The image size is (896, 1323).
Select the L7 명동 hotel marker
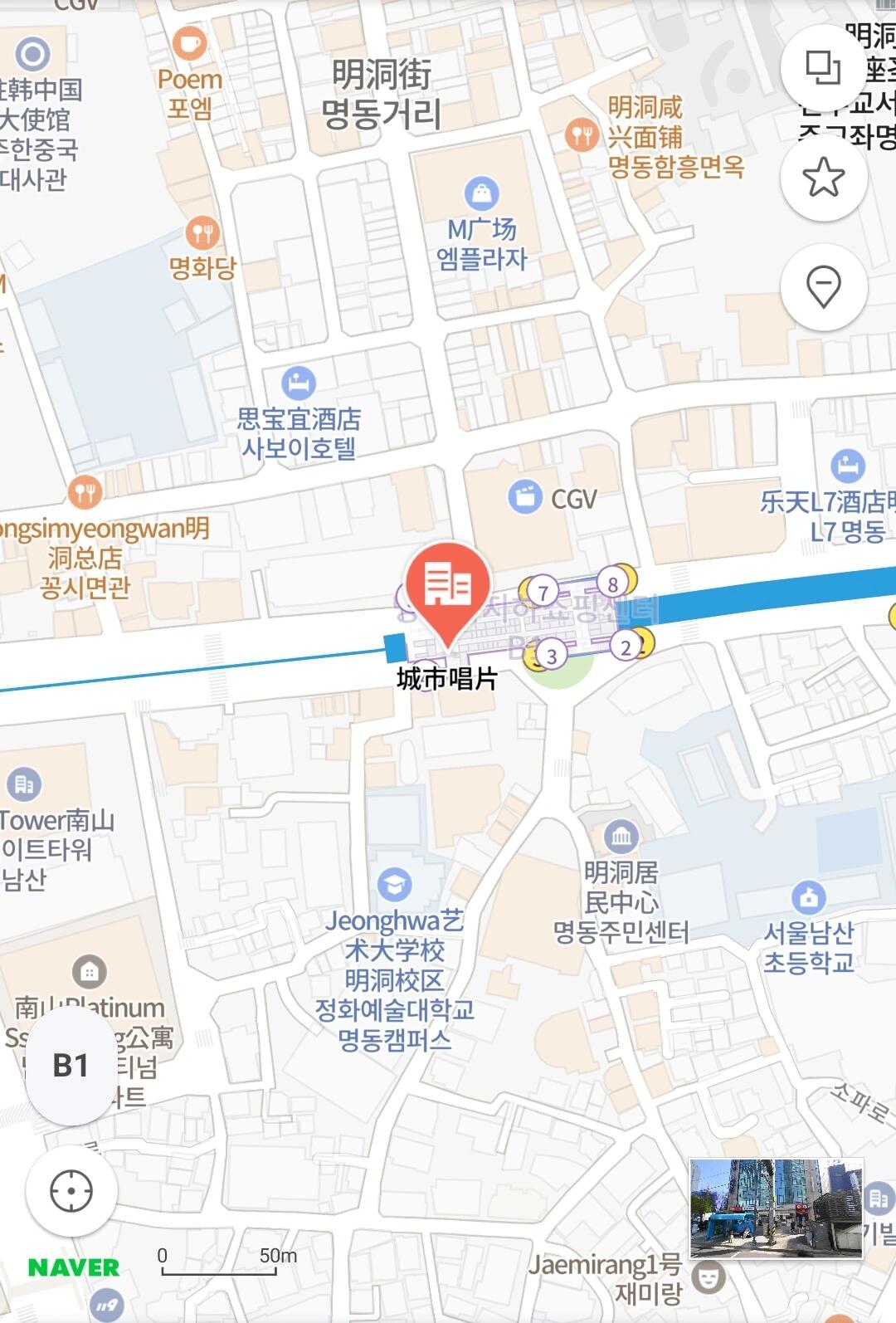(847, 466)
